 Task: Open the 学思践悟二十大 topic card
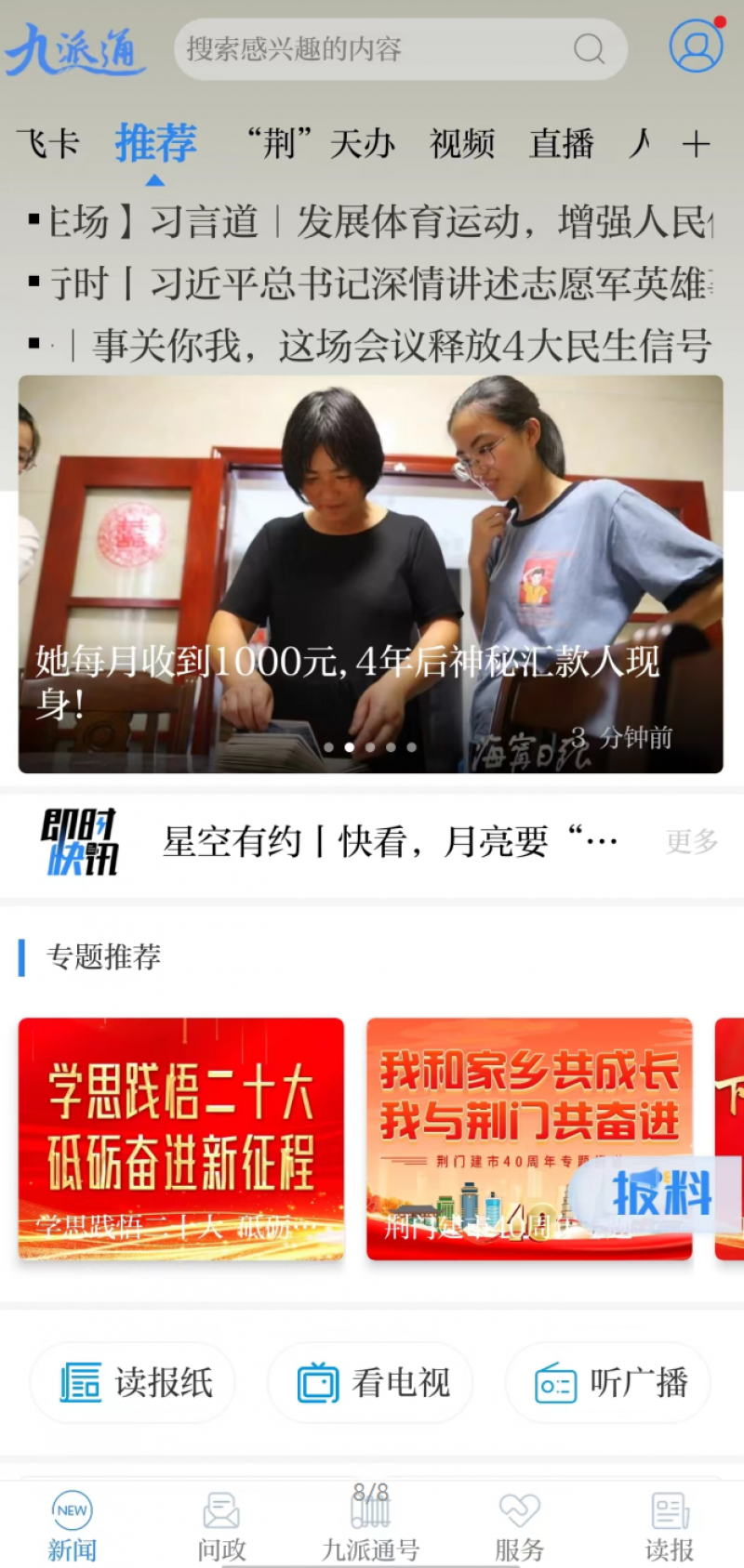click(181, 1139)
